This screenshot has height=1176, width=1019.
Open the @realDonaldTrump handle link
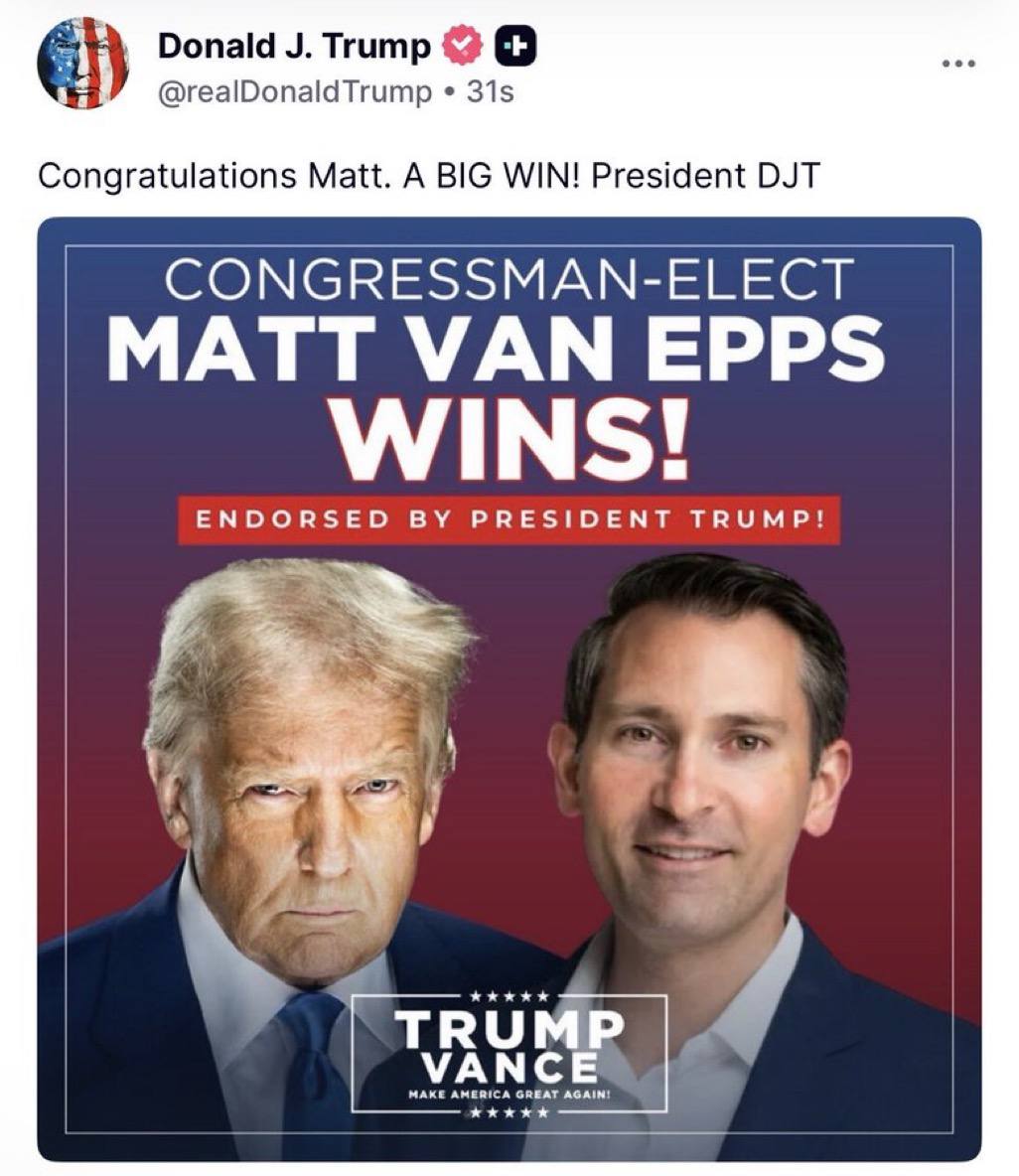[295, 92]
